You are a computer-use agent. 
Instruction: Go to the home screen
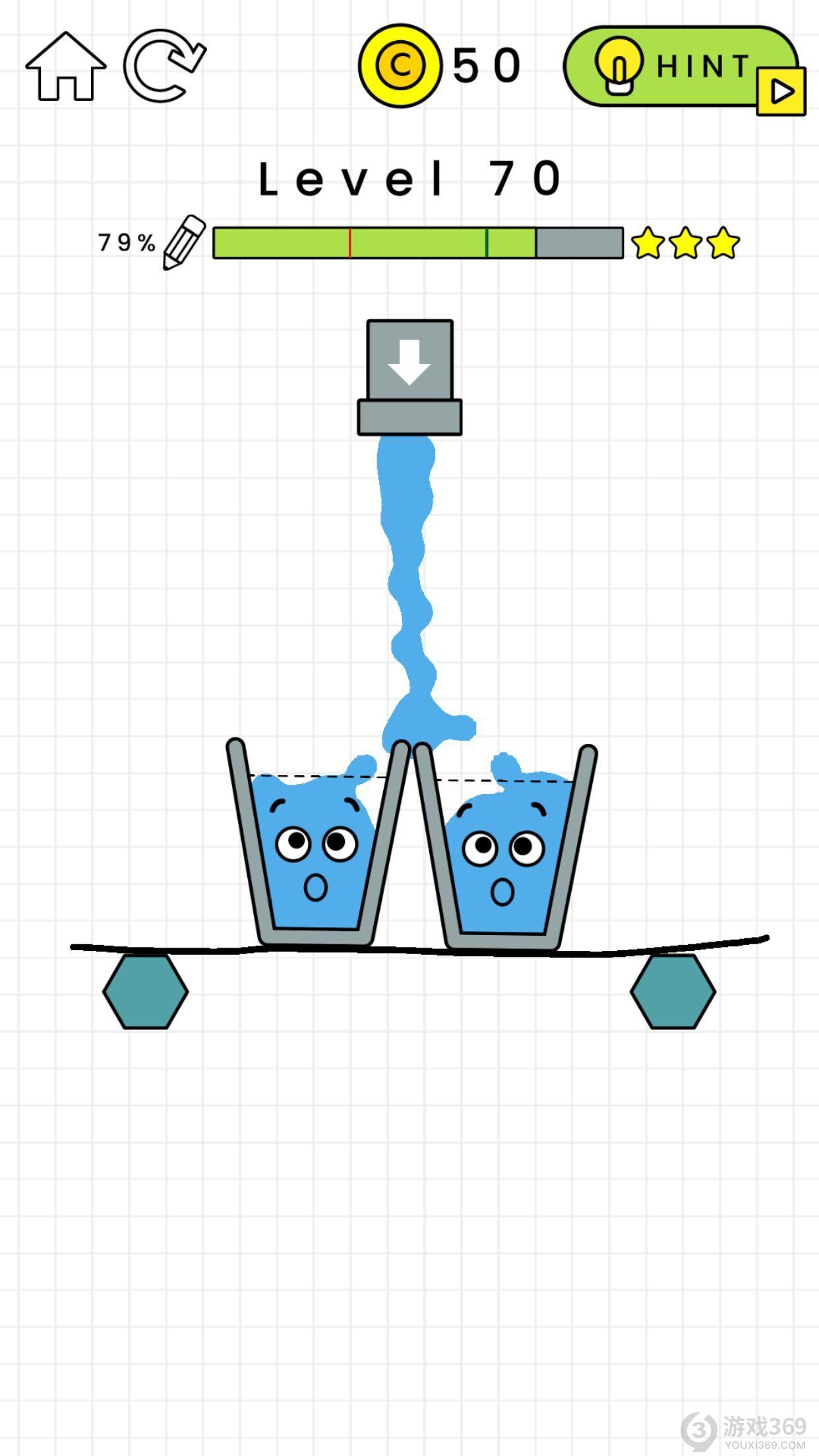pos(65,67)
